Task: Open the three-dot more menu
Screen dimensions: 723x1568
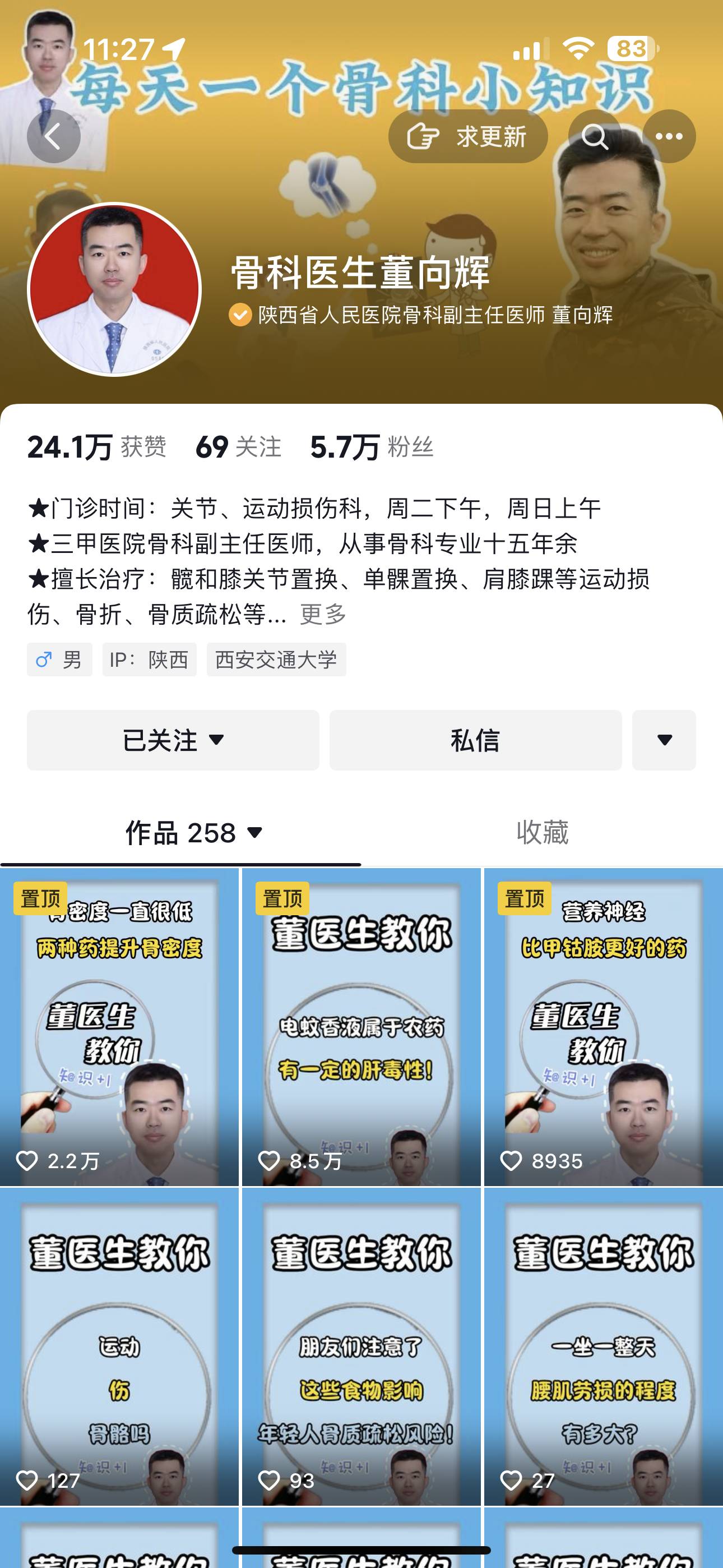Action: tap(669, 136)
